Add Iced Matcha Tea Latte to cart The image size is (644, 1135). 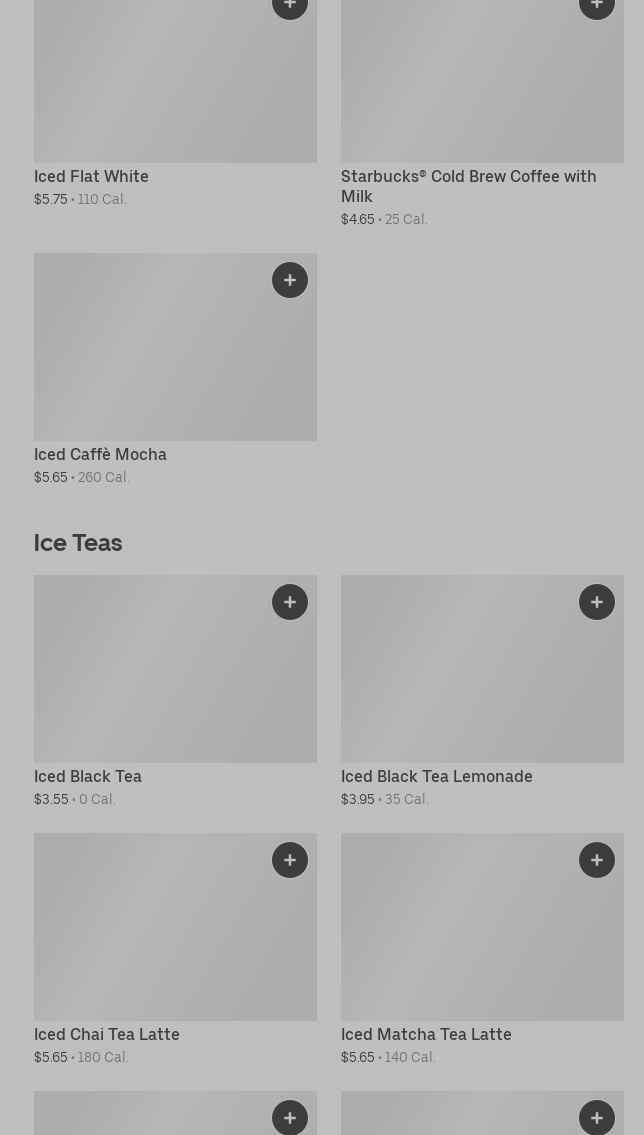point(596,860)
